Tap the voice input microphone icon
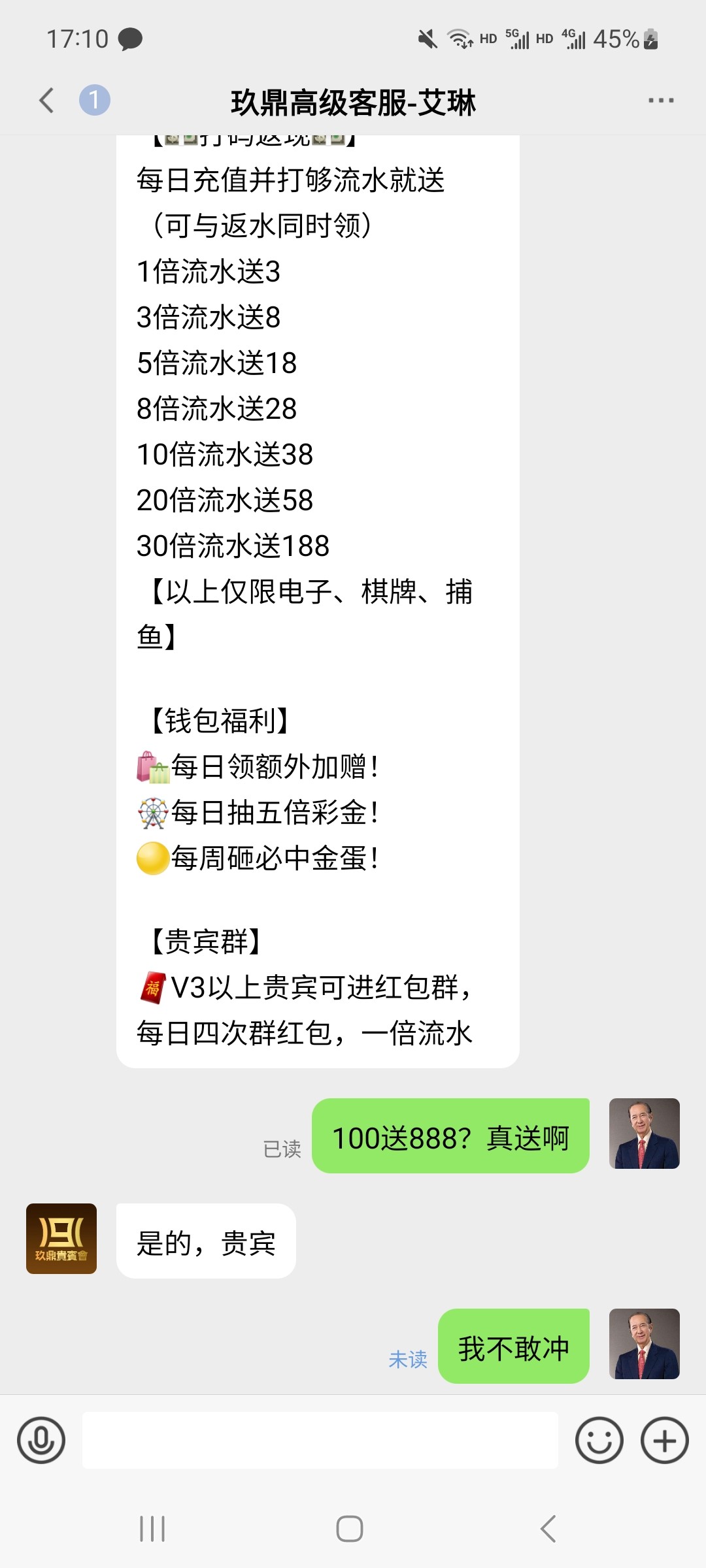The image size is (706, 1568). [41, 1441]
